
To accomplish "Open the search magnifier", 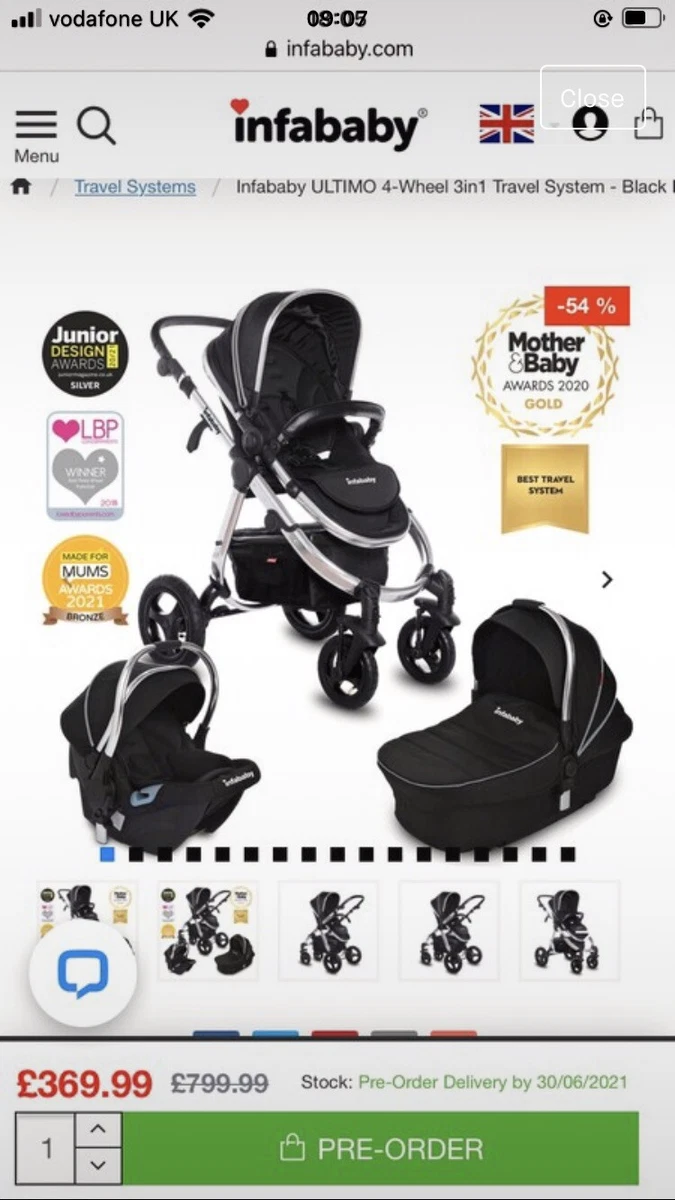I will click(x=96, y=126).
